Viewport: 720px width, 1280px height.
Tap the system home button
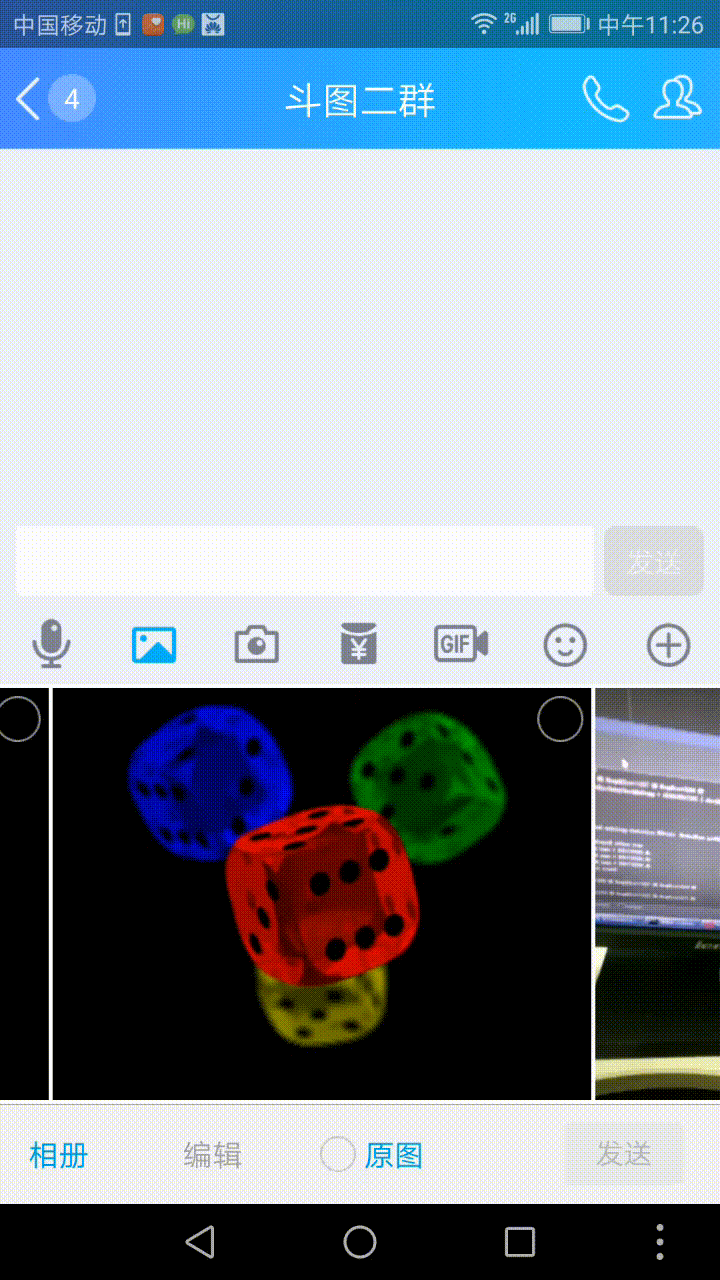click(x=360, y=1242)
